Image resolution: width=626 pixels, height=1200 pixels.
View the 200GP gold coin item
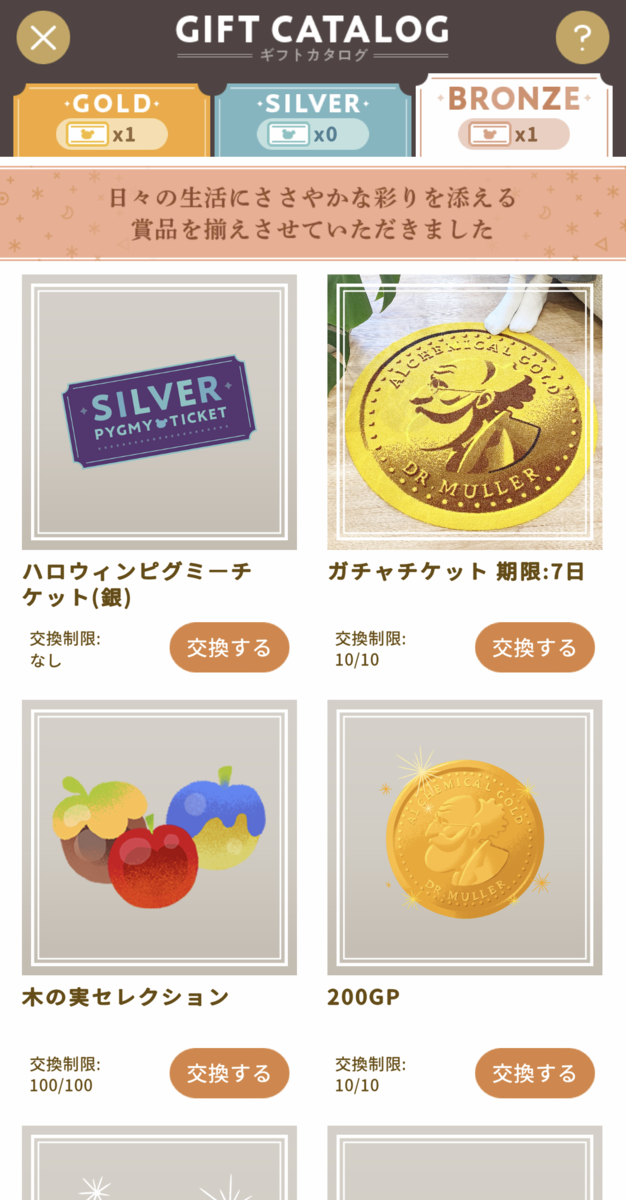tap(465, 838)
